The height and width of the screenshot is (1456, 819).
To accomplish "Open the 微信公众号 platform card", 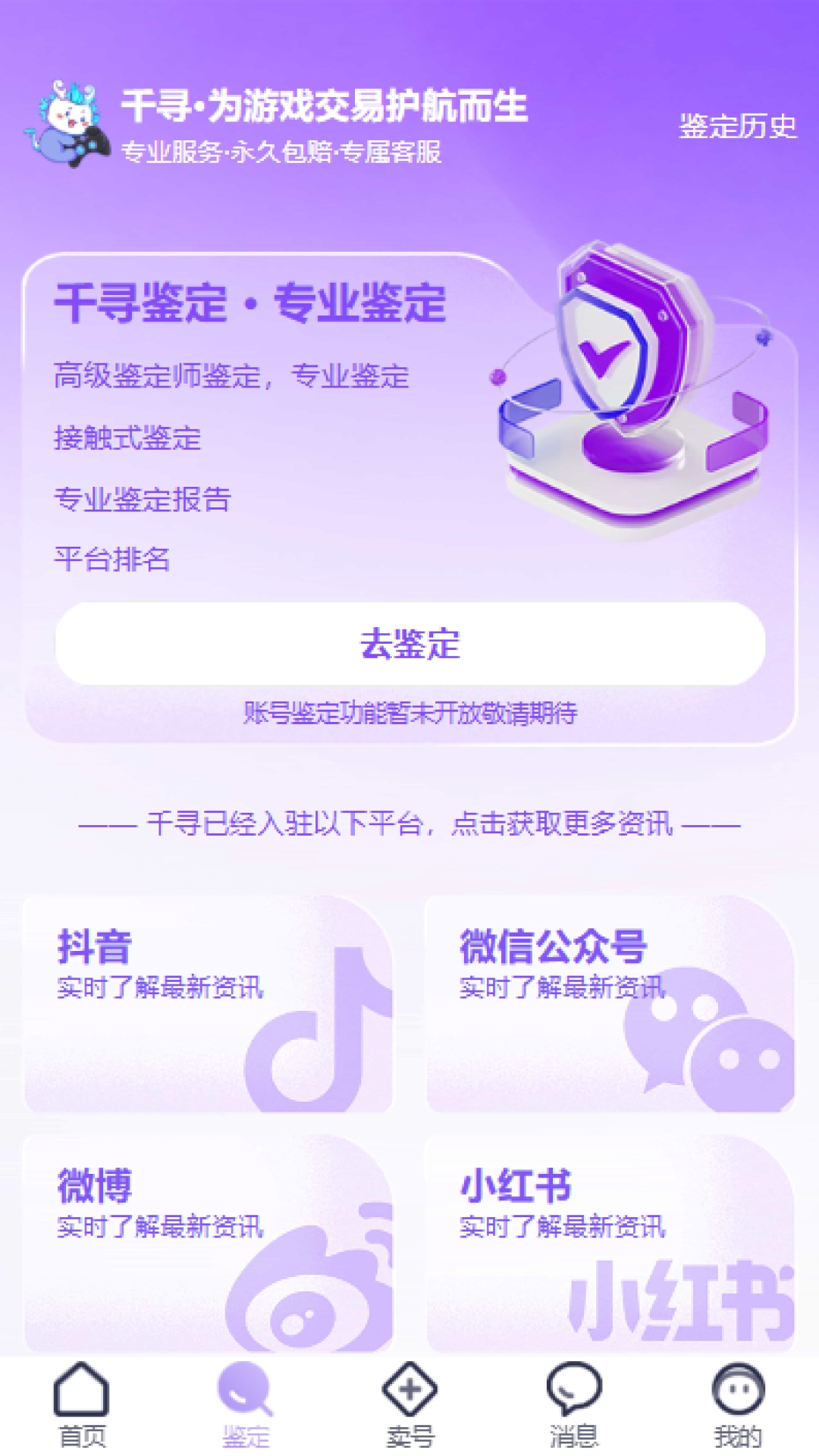I will (610, 1004).
